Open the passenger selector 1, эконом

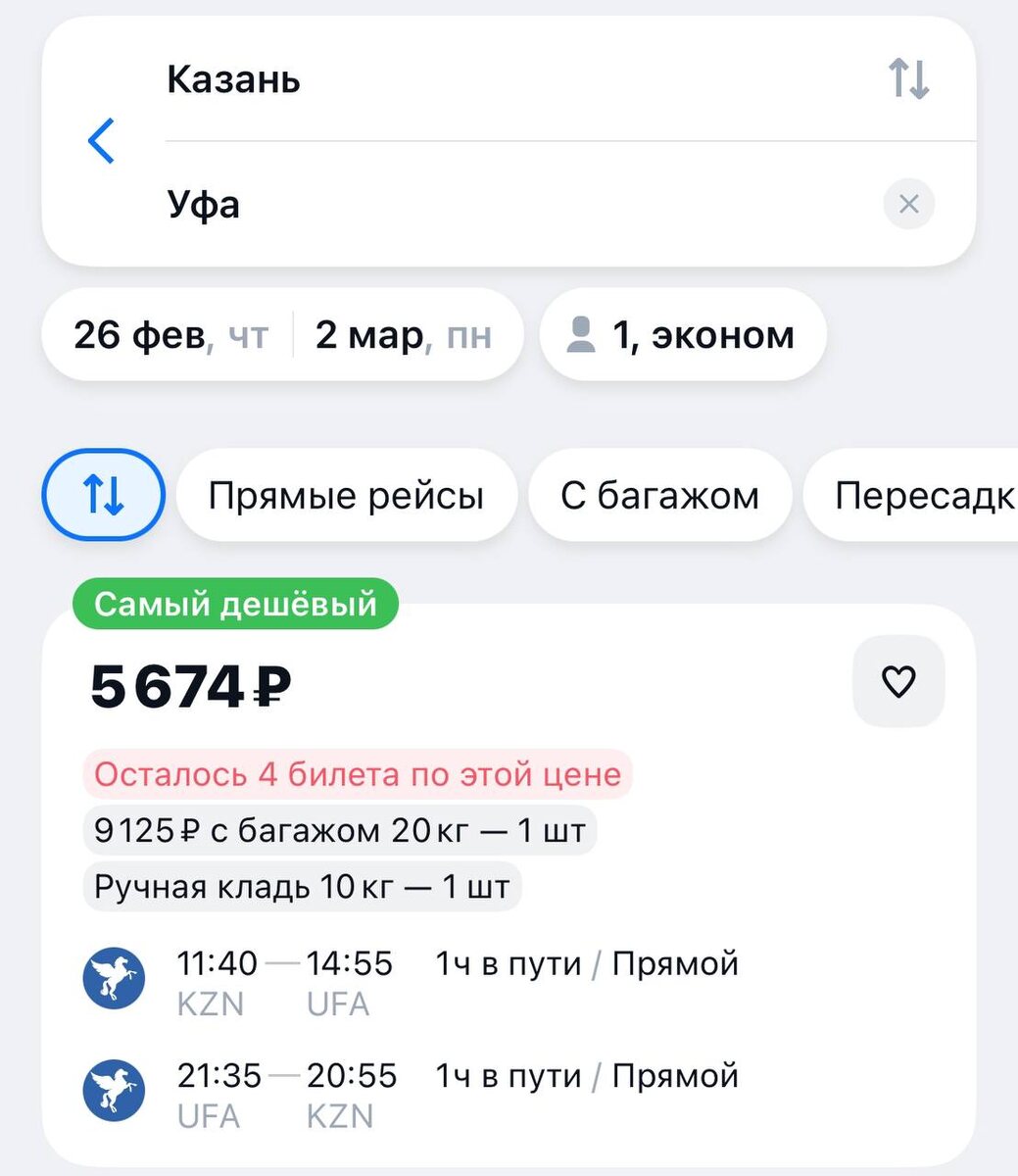pyautogui.click(x=683, y=335)
